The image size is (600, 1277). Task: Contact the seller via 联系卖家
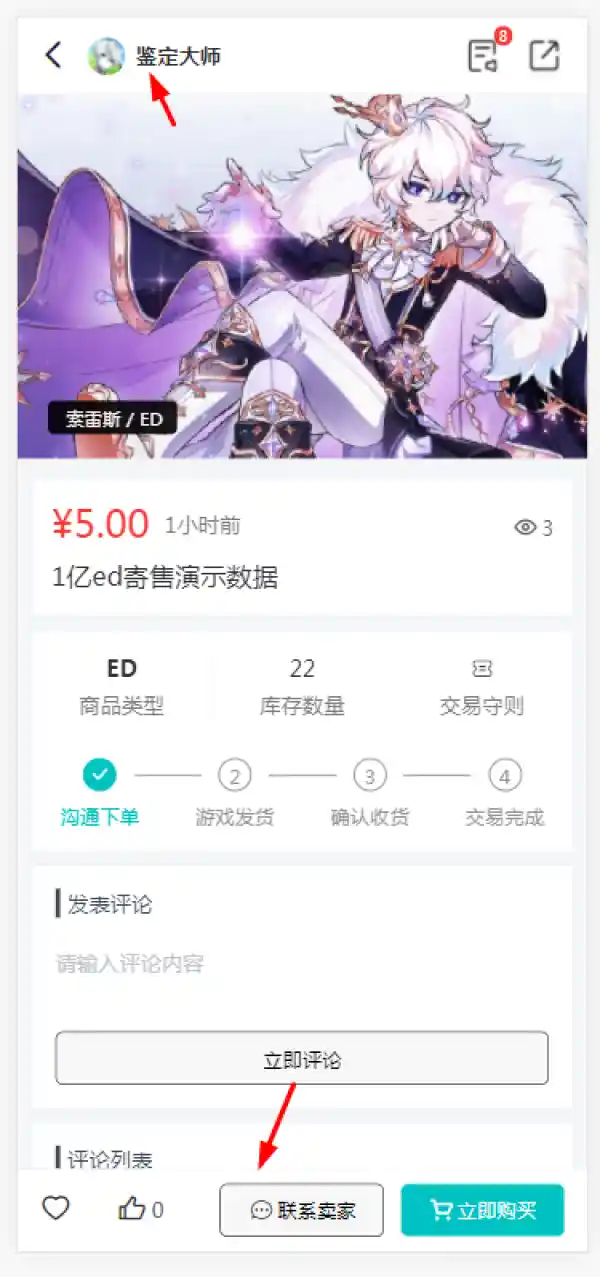[301, 1211]
